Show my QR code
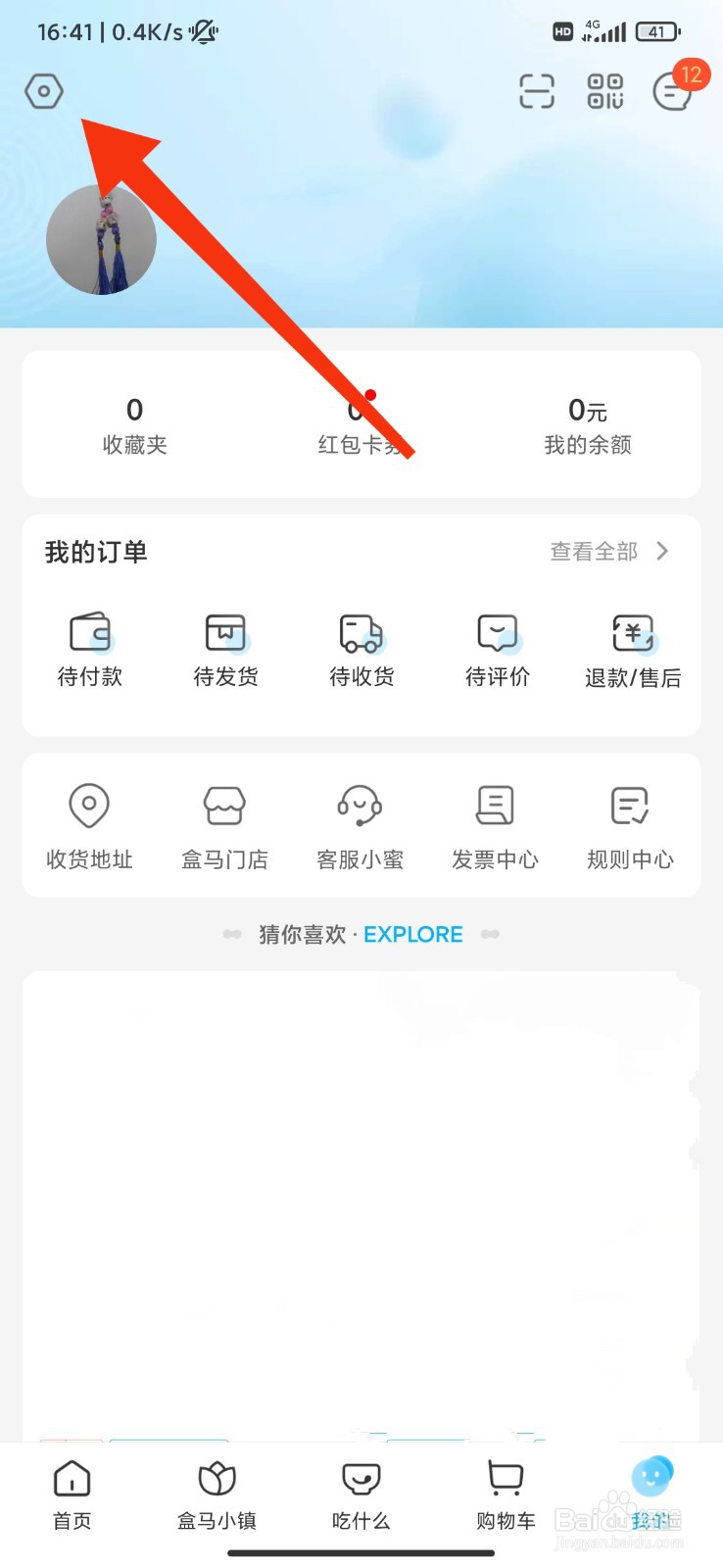The image size is (723, 1568). click(604, 92)
